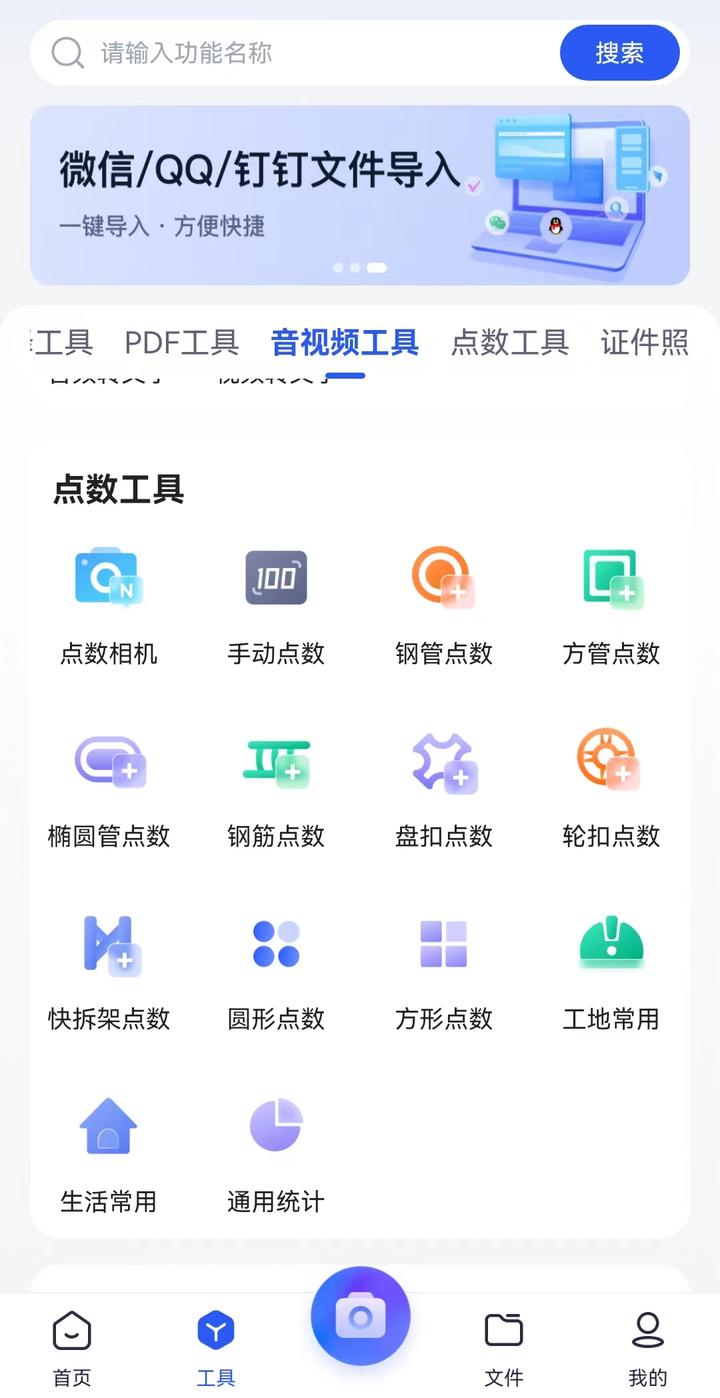Open the 微信/QQ/钉钉文件导入 banner
720x1398 pixels.
(x=360, y=190)
